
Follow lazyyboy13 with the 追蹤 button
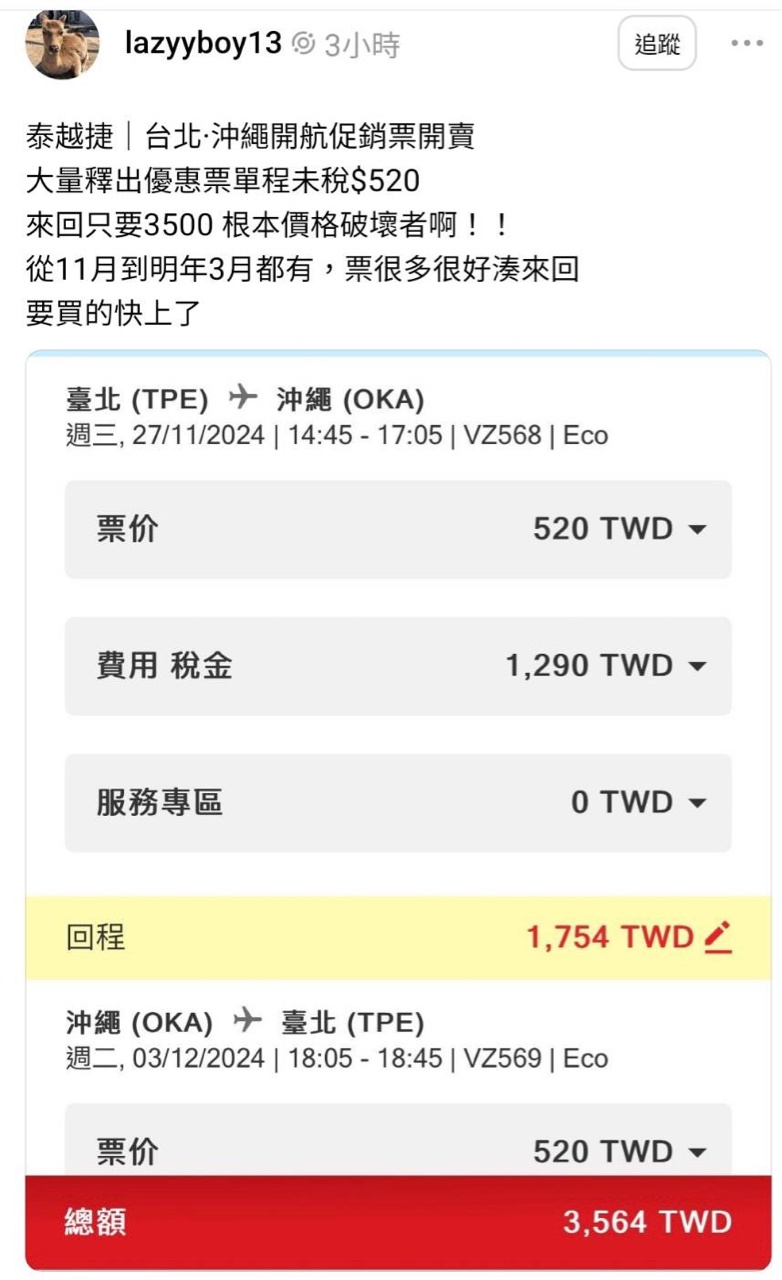657,44
